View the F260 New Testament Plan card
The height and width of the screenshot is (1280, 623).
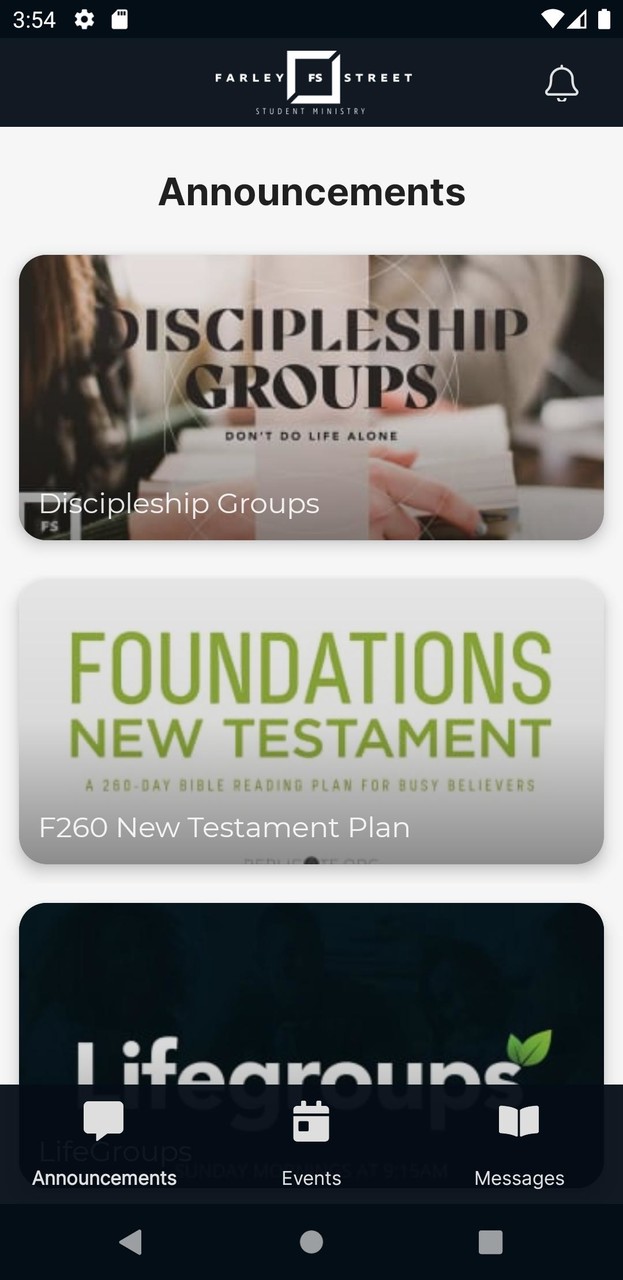[x=311, y=720]
